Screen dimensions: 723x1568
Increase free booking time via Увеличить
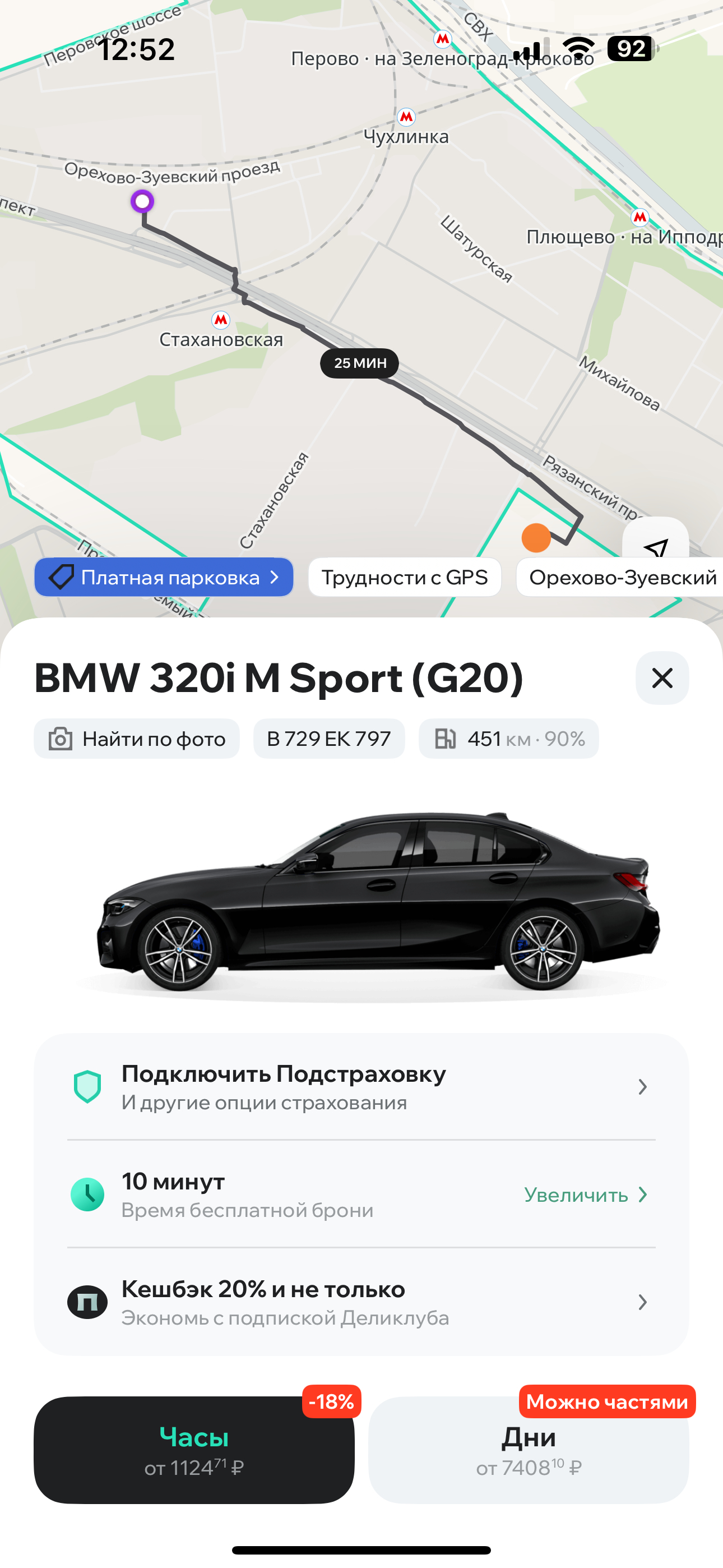tap(584, 1195)
